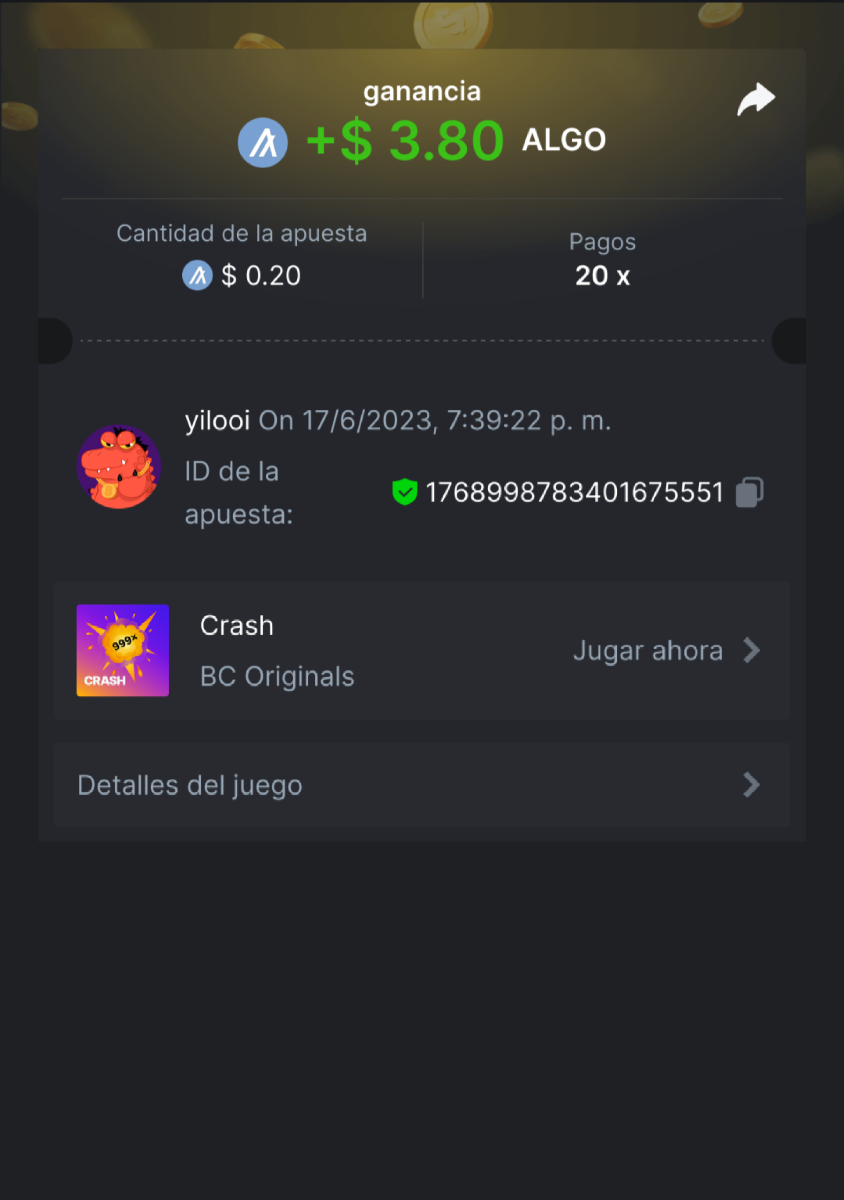Image resolution: width=844 pixels, height=1200 pixels.
Task: Copy the bet ID number
Action: (750, 492)
